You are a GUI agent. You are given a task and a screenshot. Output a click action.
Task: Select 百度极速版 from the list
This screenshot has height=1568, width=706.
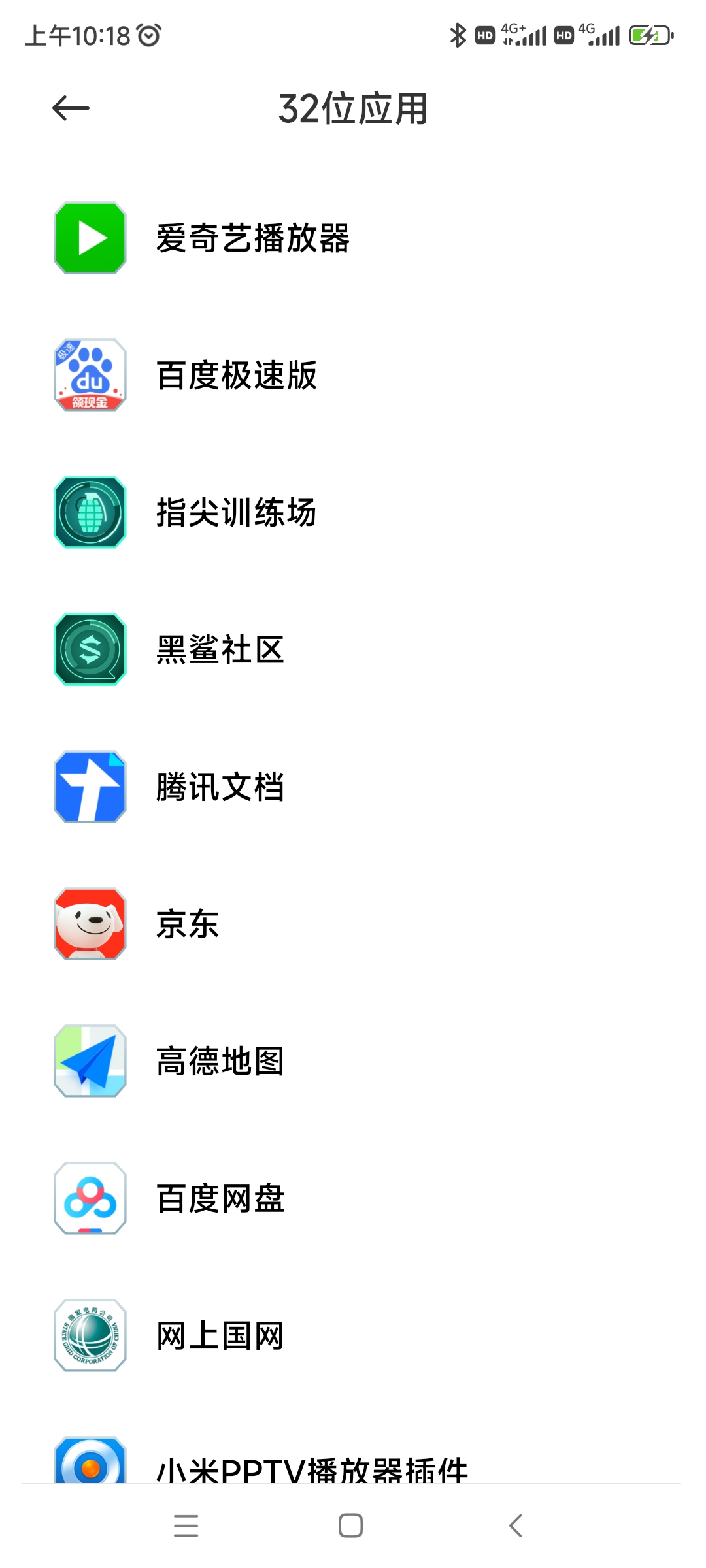[353, 375]
